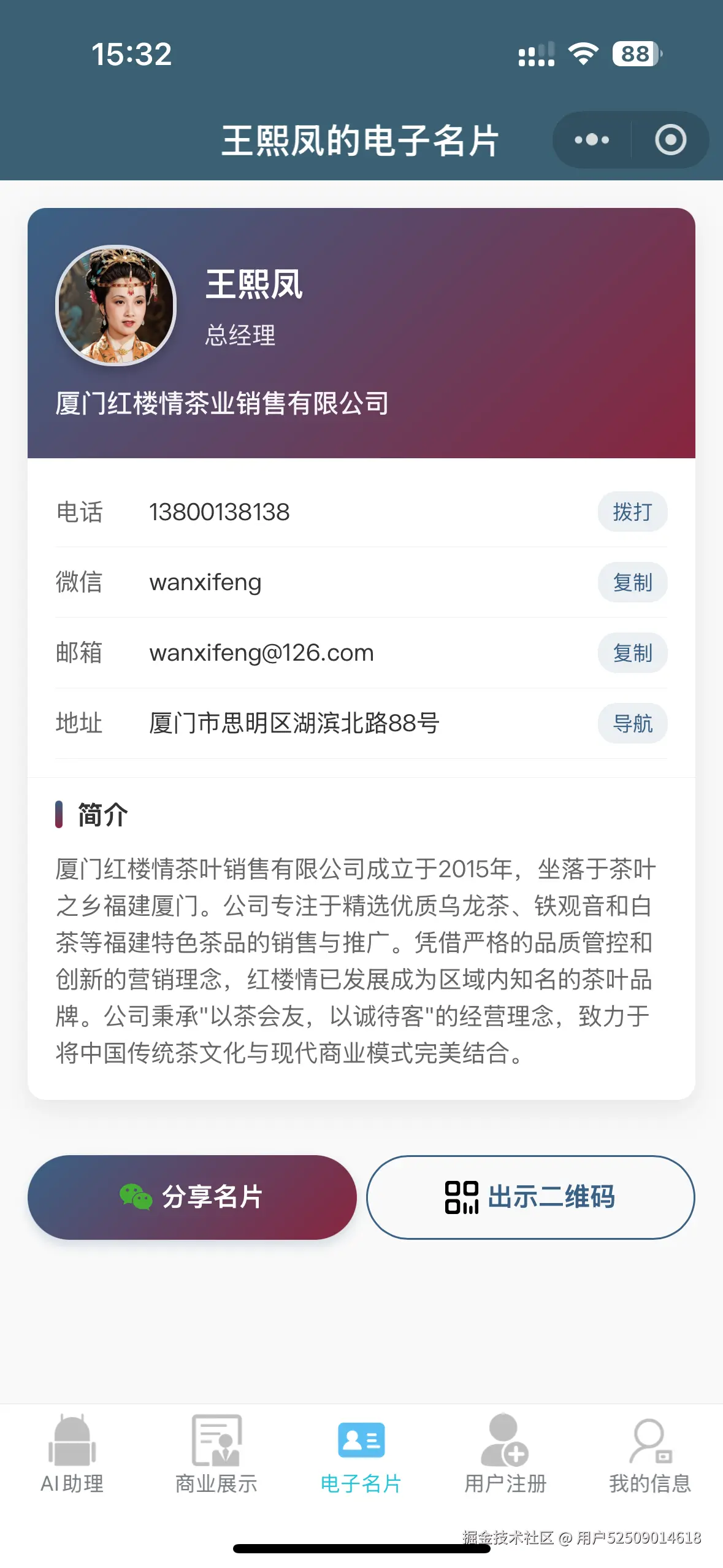Open the 我的信息 tab

coord(650,1455)
